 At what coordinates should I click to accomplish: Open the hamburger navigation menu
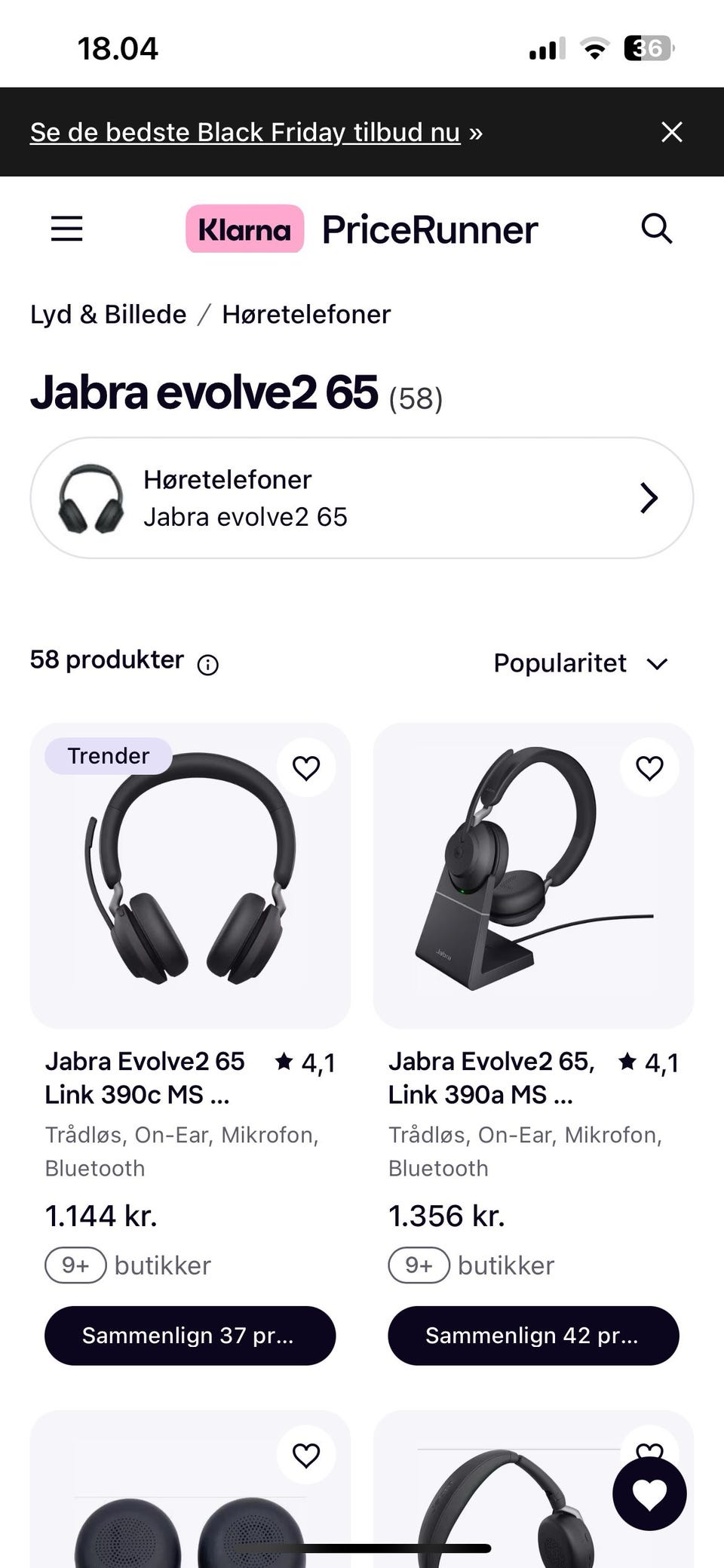(66, 229)
